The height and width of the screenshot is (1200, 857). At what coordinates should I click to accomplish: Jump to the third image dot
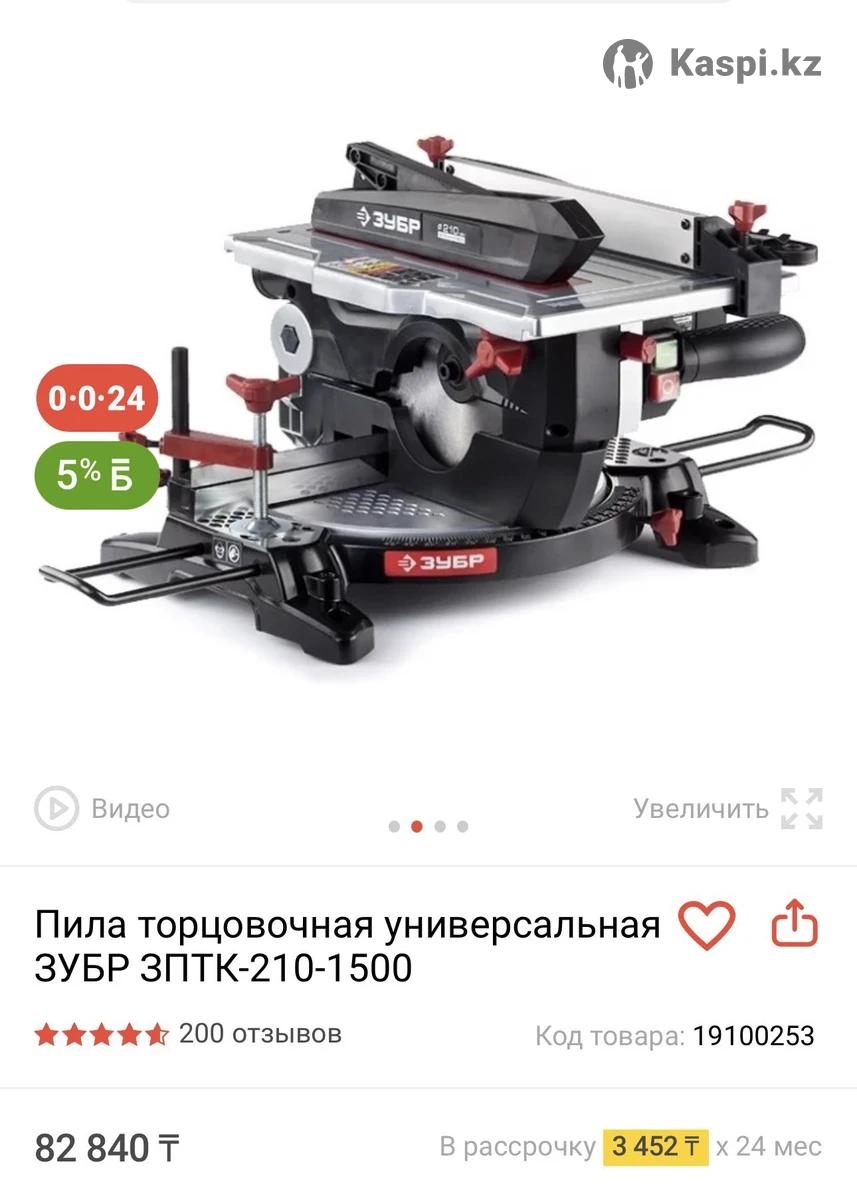click(x=440, y=827)
